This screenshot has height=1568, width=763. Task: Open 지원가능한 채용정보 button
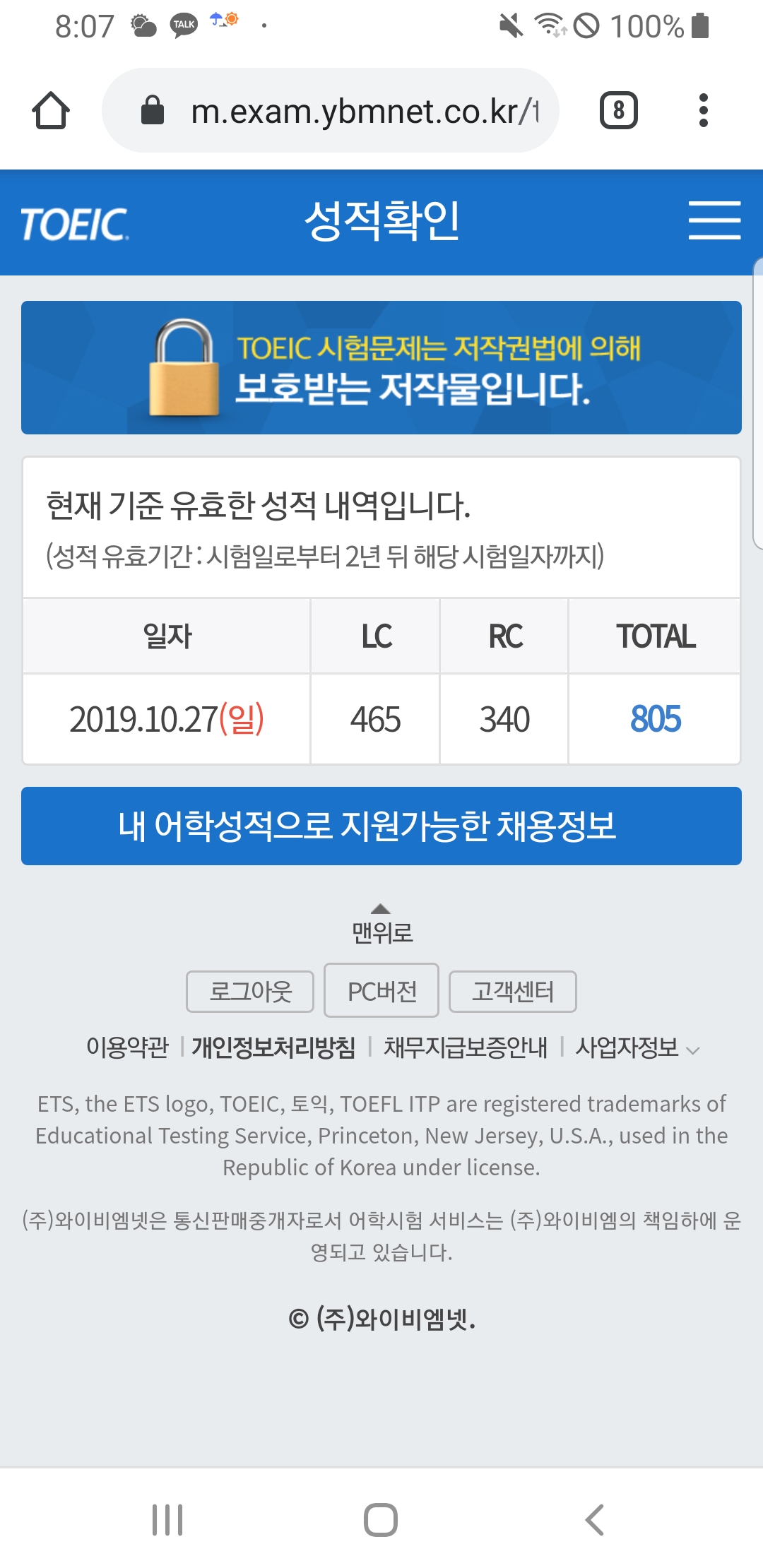click(x=381, y=826)
